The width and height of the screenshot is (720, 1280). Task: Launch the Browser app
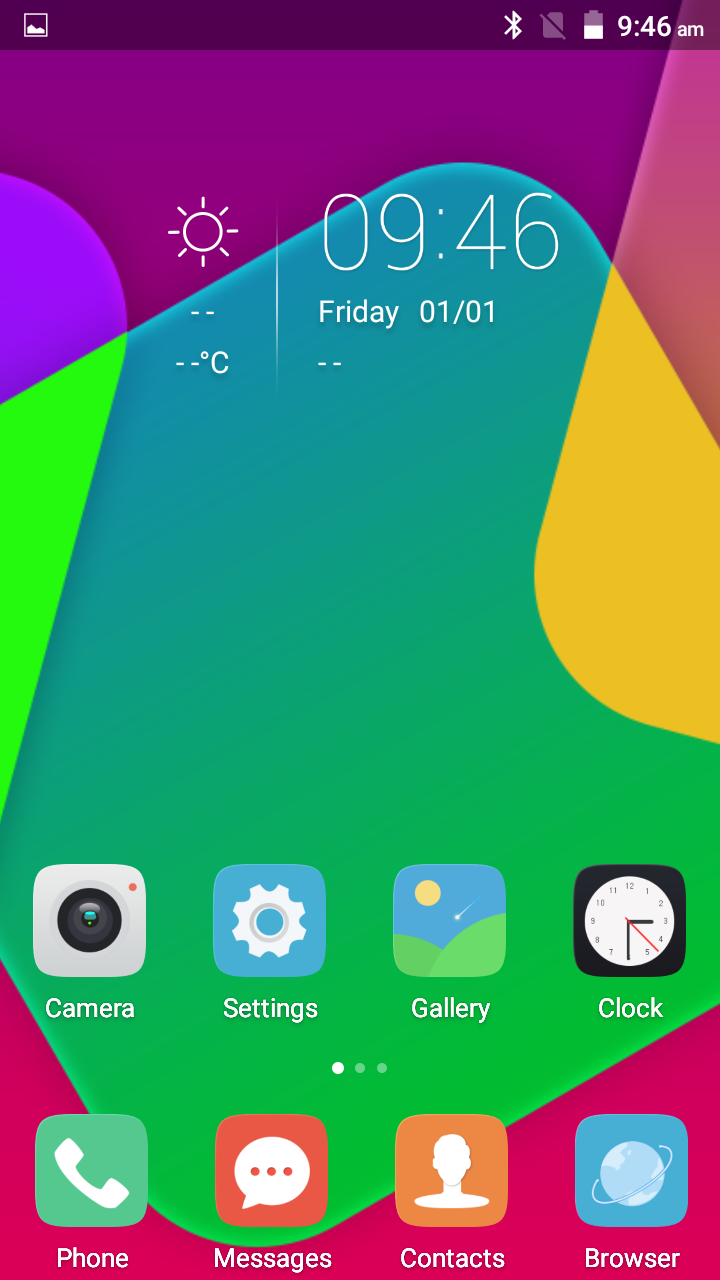pos(632,1171)
